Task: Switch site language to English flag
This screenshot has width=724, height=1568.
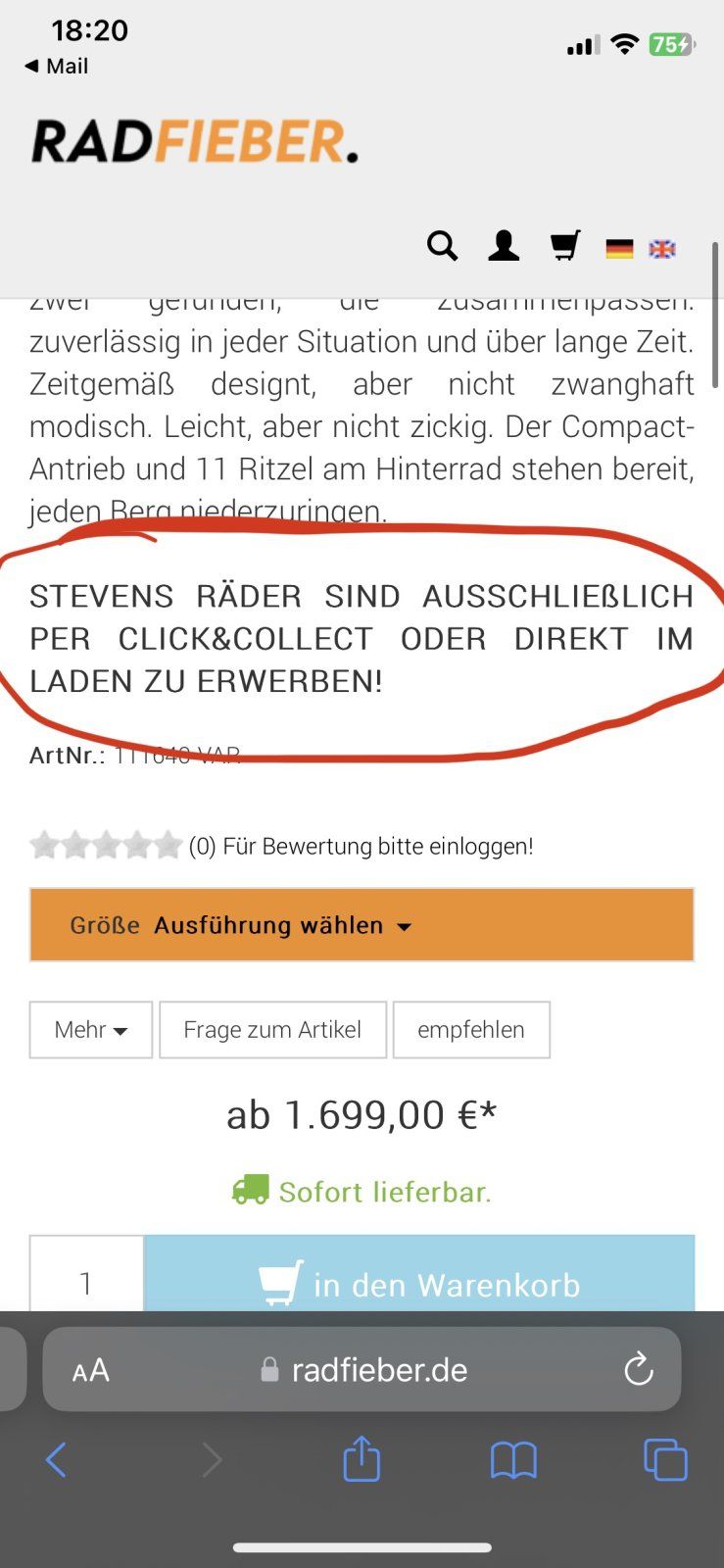Action: pos(662,248)
